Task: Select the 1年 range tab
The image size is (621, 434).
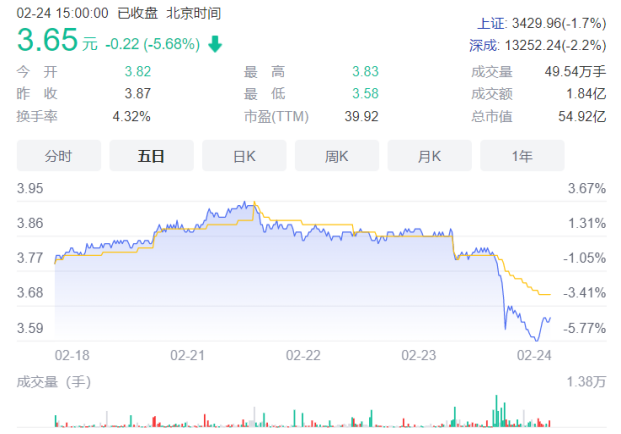Action: coord(522,156)
